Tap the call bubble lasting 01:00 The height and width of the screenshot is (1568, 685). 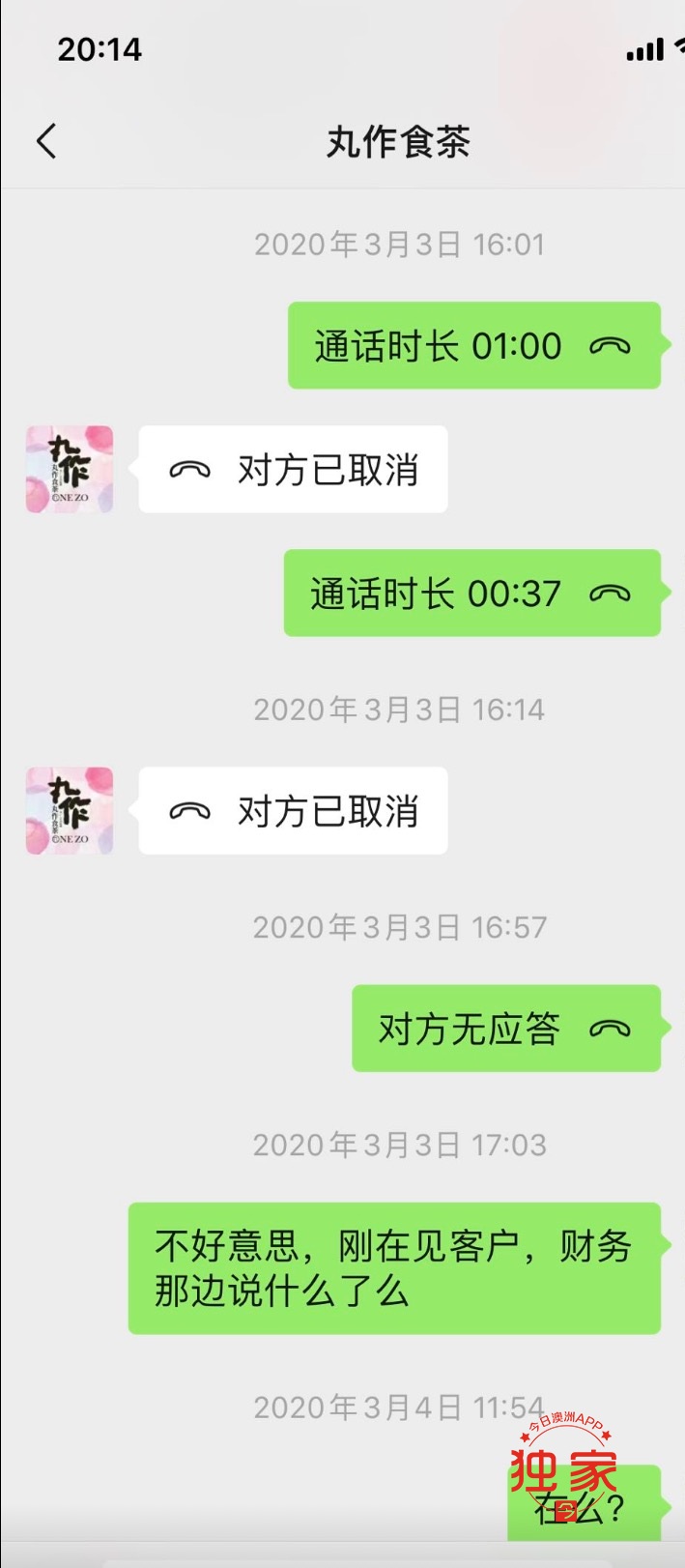[x=473, y=346]
